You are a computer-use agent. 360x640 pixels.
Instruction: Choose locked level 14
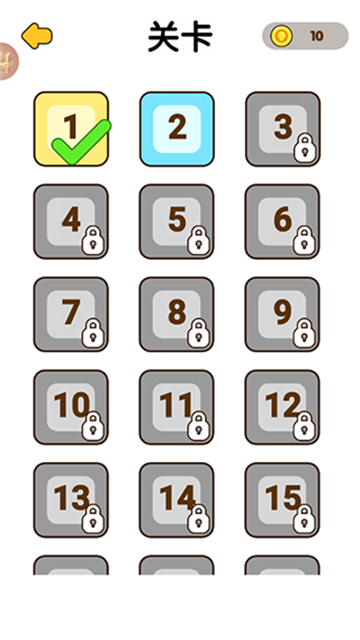(x=177, y=500)
